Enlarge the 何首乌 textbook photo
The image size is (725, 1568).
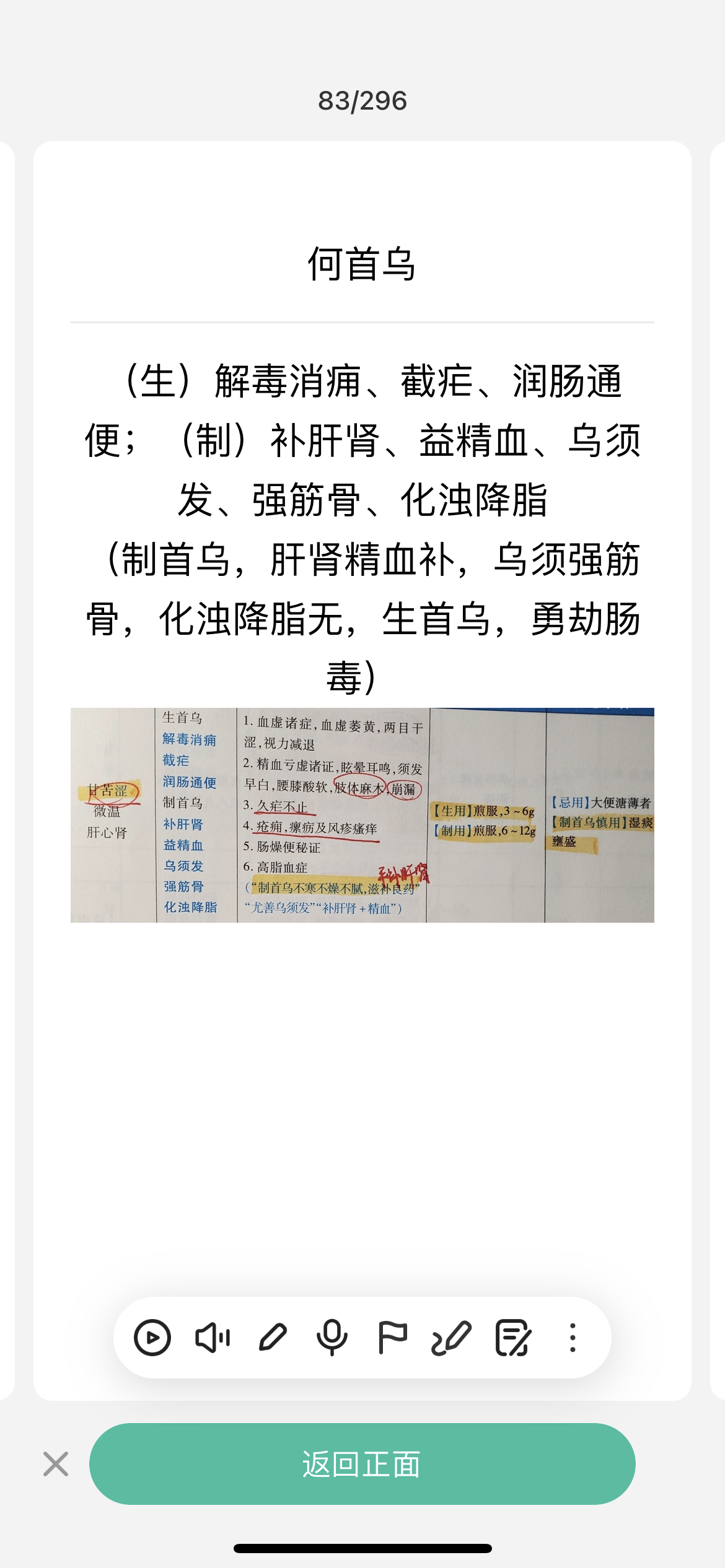[x=362, y=815]
